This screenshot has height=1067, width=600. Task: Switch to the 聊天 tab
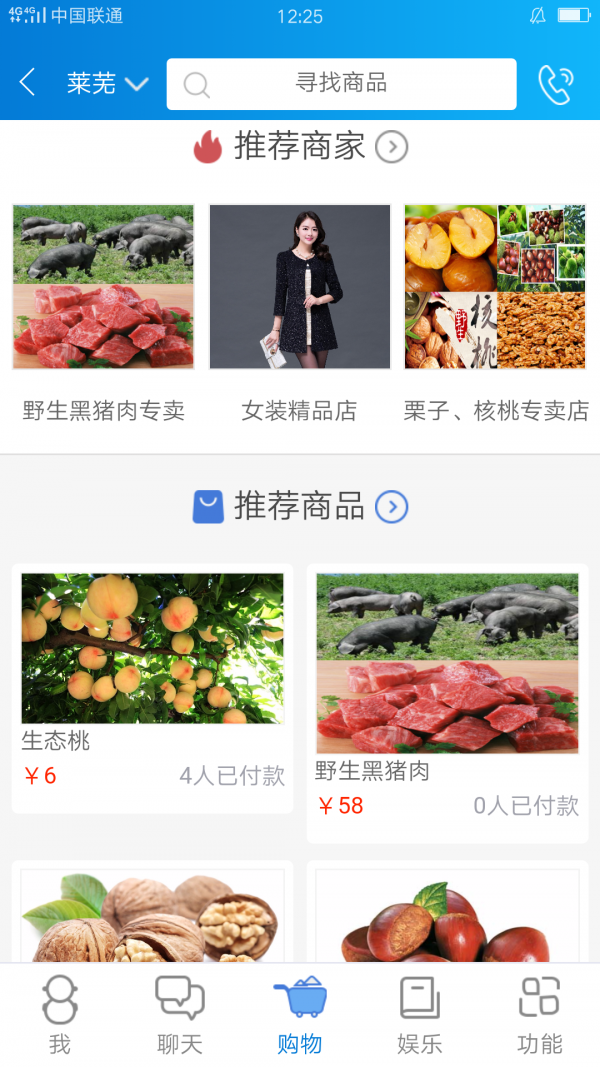180,1015
